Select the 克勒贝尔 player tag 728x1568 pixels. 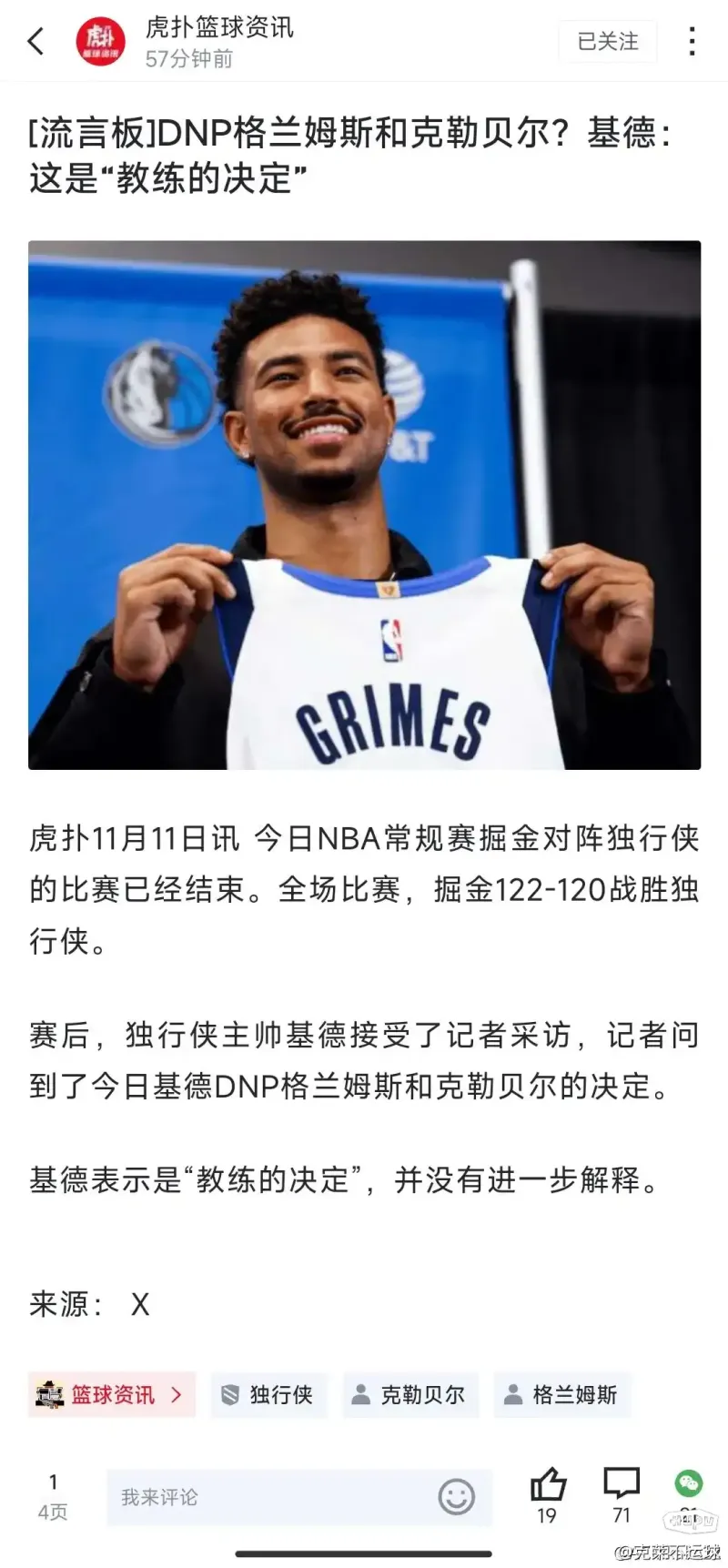coord(410,1394)
